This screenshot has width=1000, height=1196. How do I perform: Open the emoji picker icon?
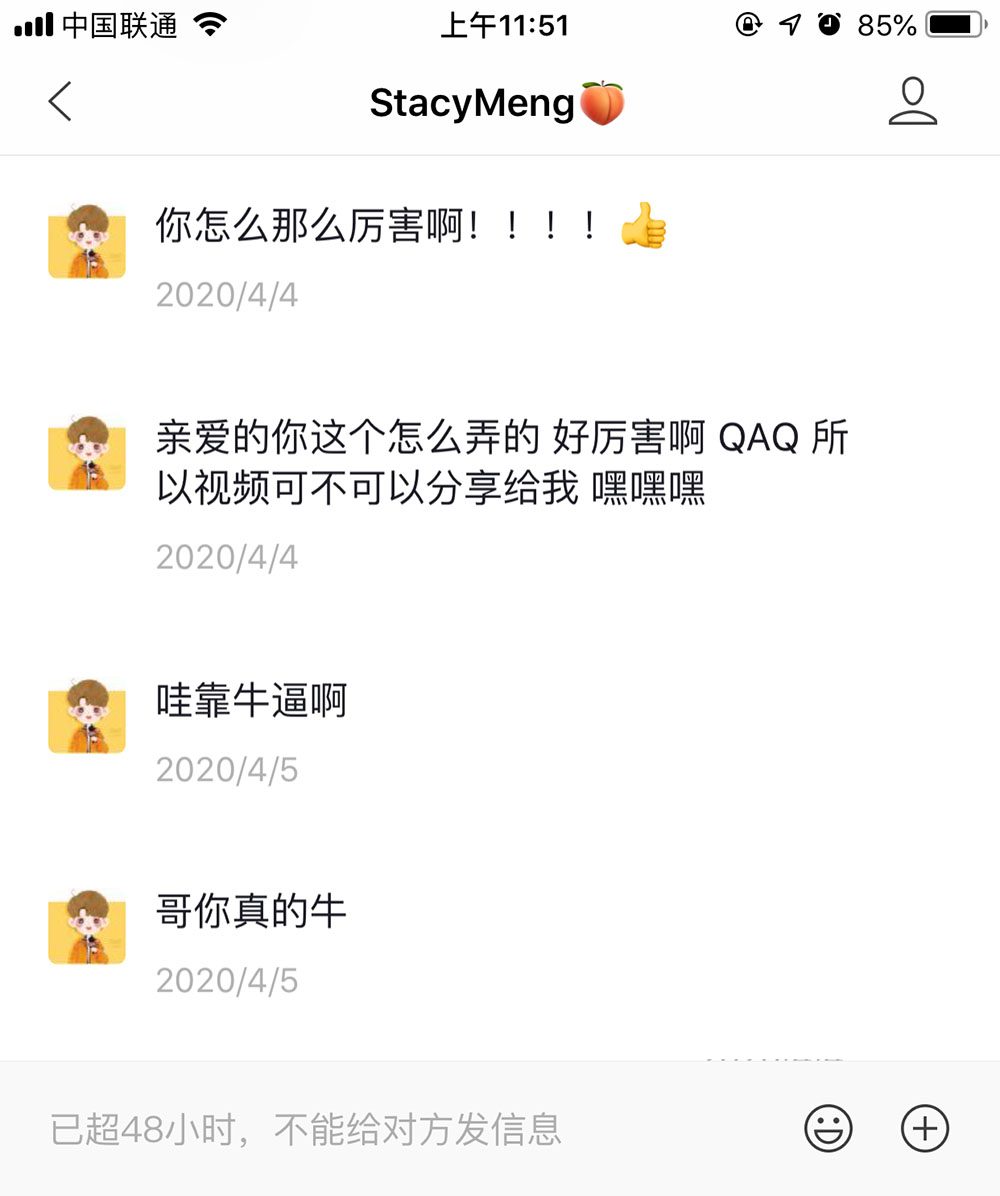(827, 1128)
